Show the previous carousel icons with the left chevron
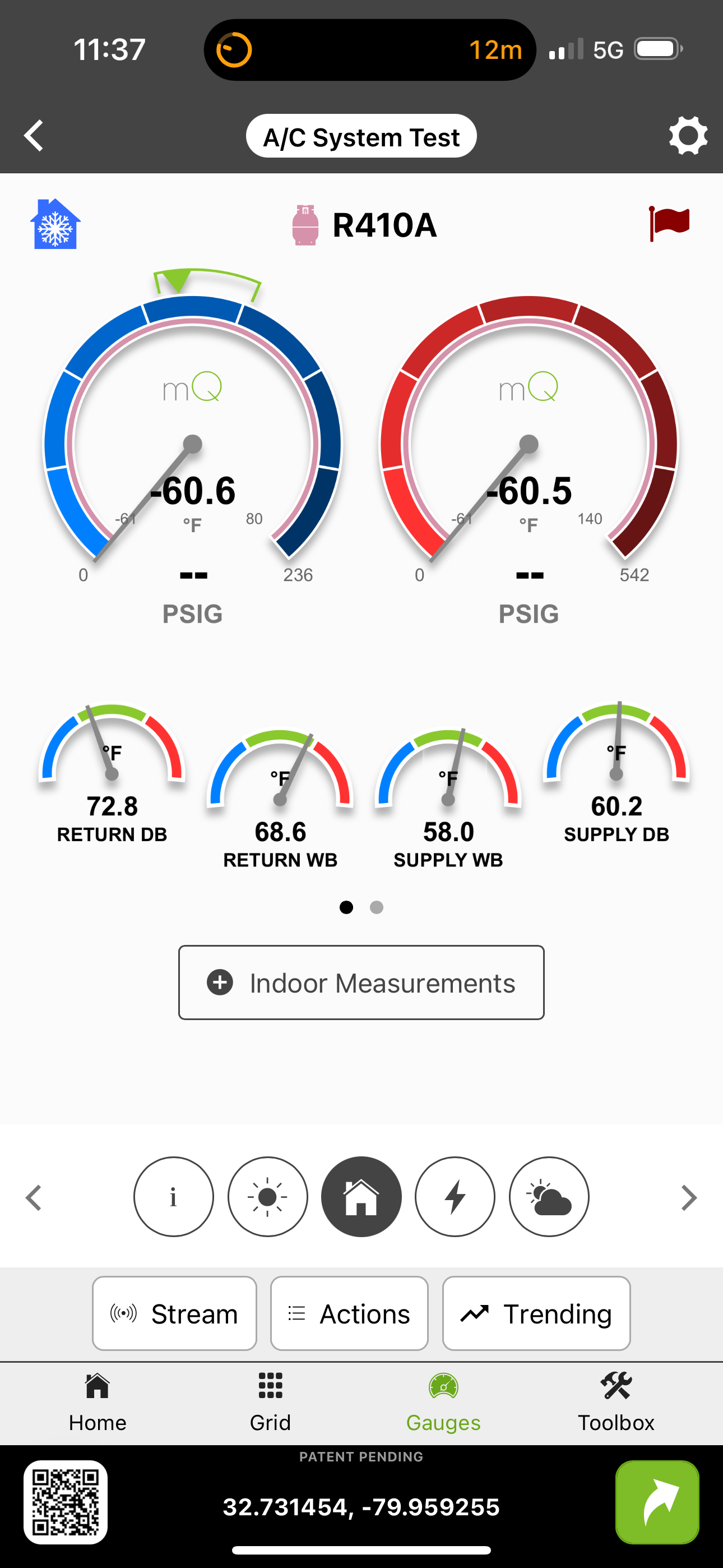723x1568 pixels. pos(34,1198)
